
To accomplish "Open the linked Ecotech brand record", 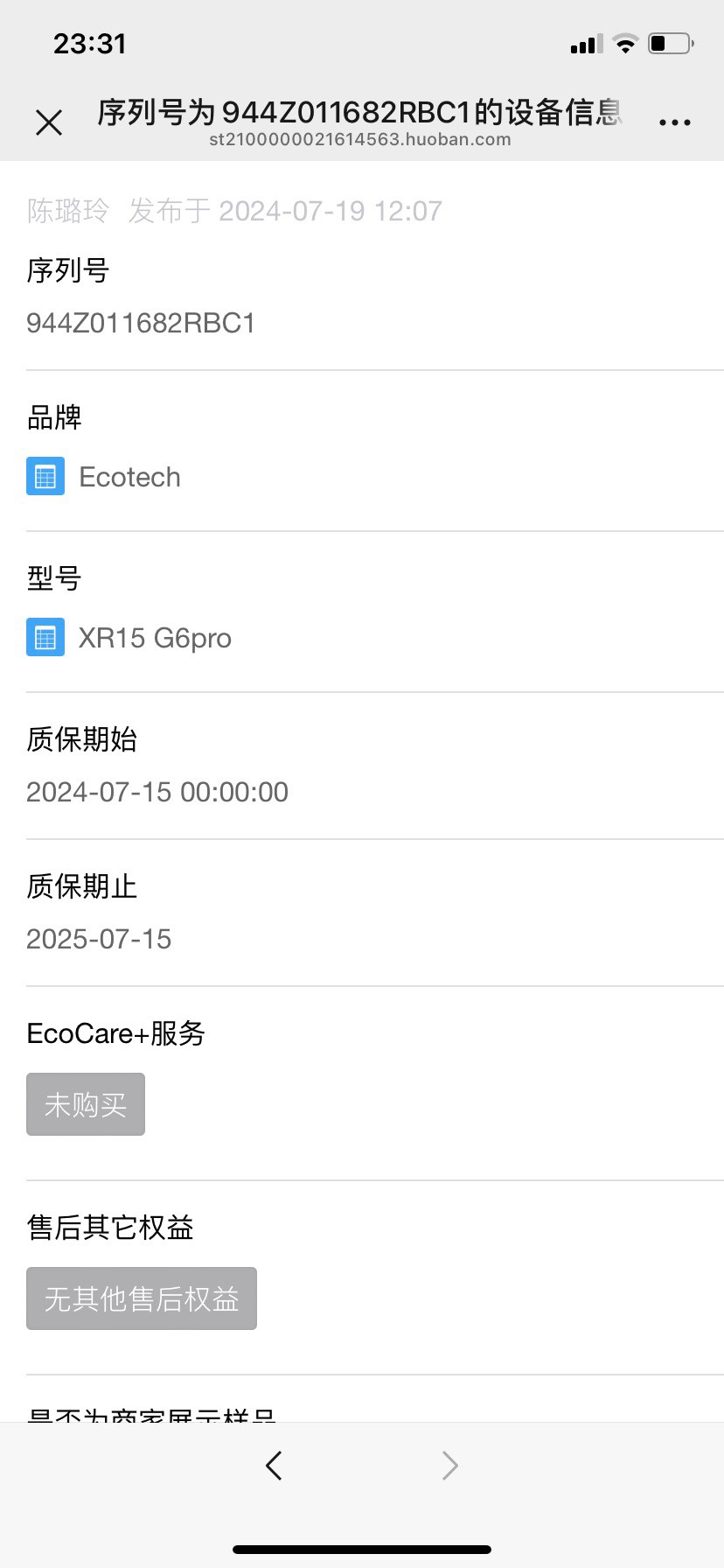I will click(x=129, y=478).
